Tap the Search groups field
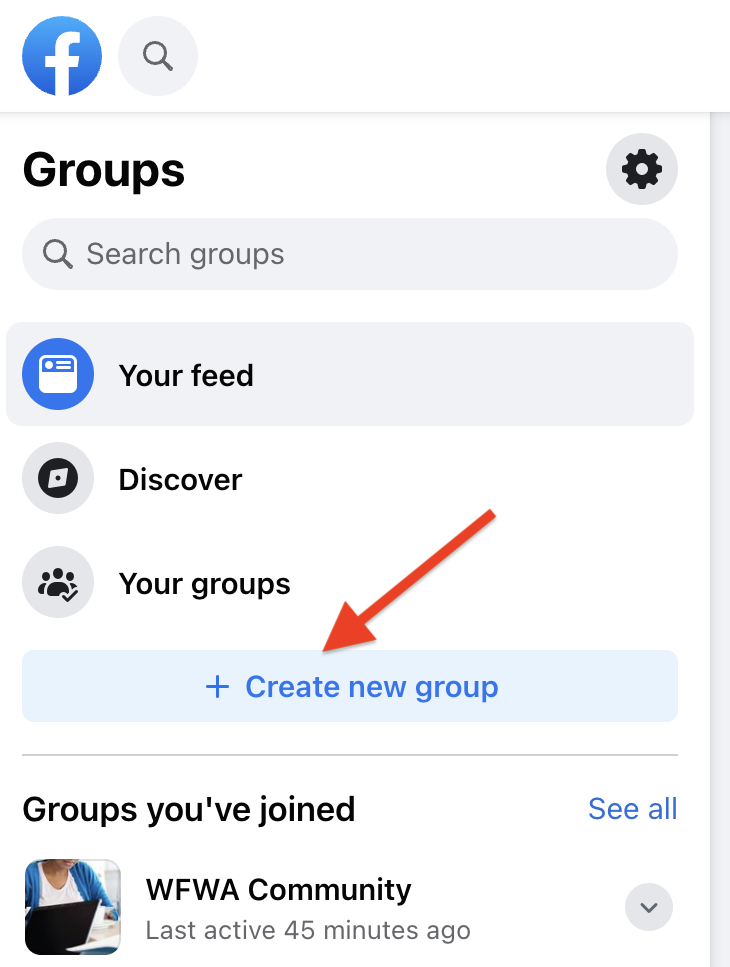Screen dimensions: 730x967 tap(350, 254)
